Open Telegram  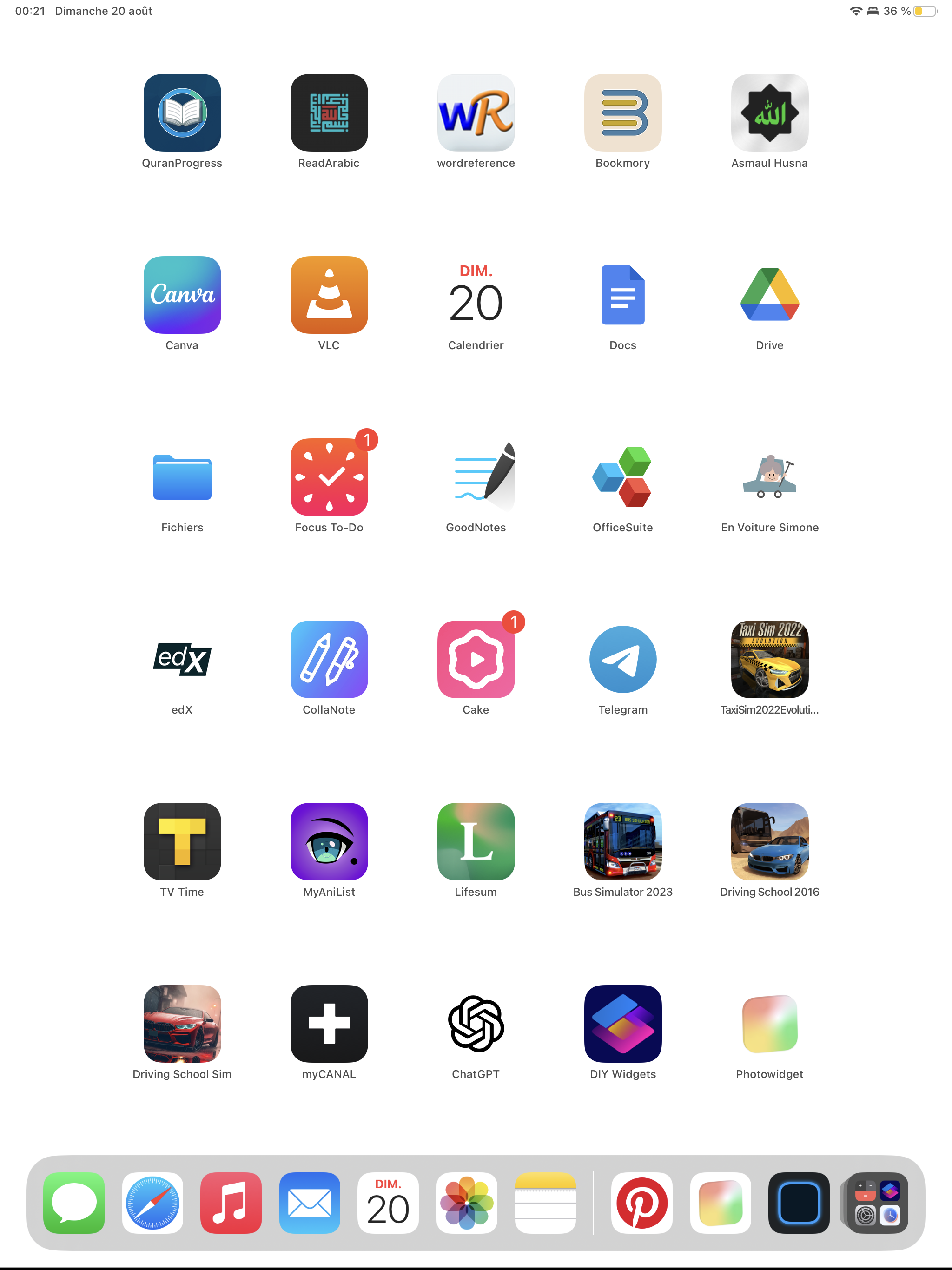(x=622, y=659)
